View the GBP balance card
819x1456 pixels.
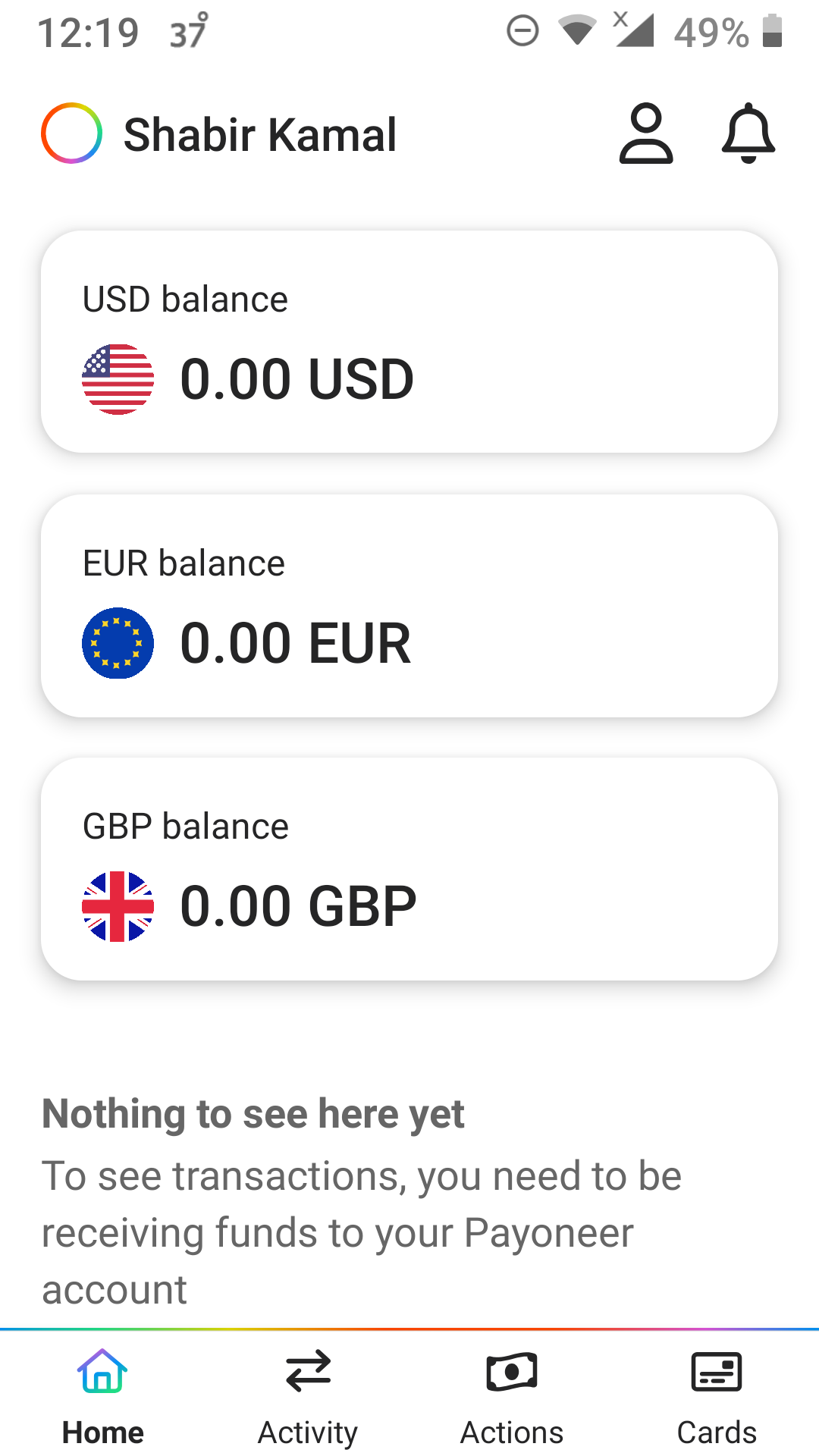409,869
